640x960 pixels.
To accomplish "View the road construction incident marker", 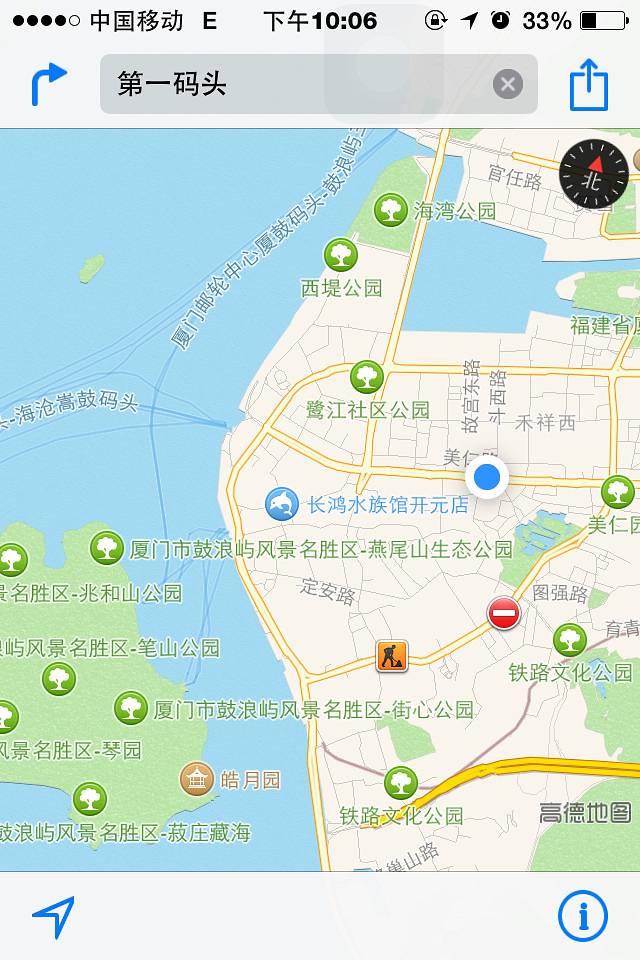I will tap(391, 656).
